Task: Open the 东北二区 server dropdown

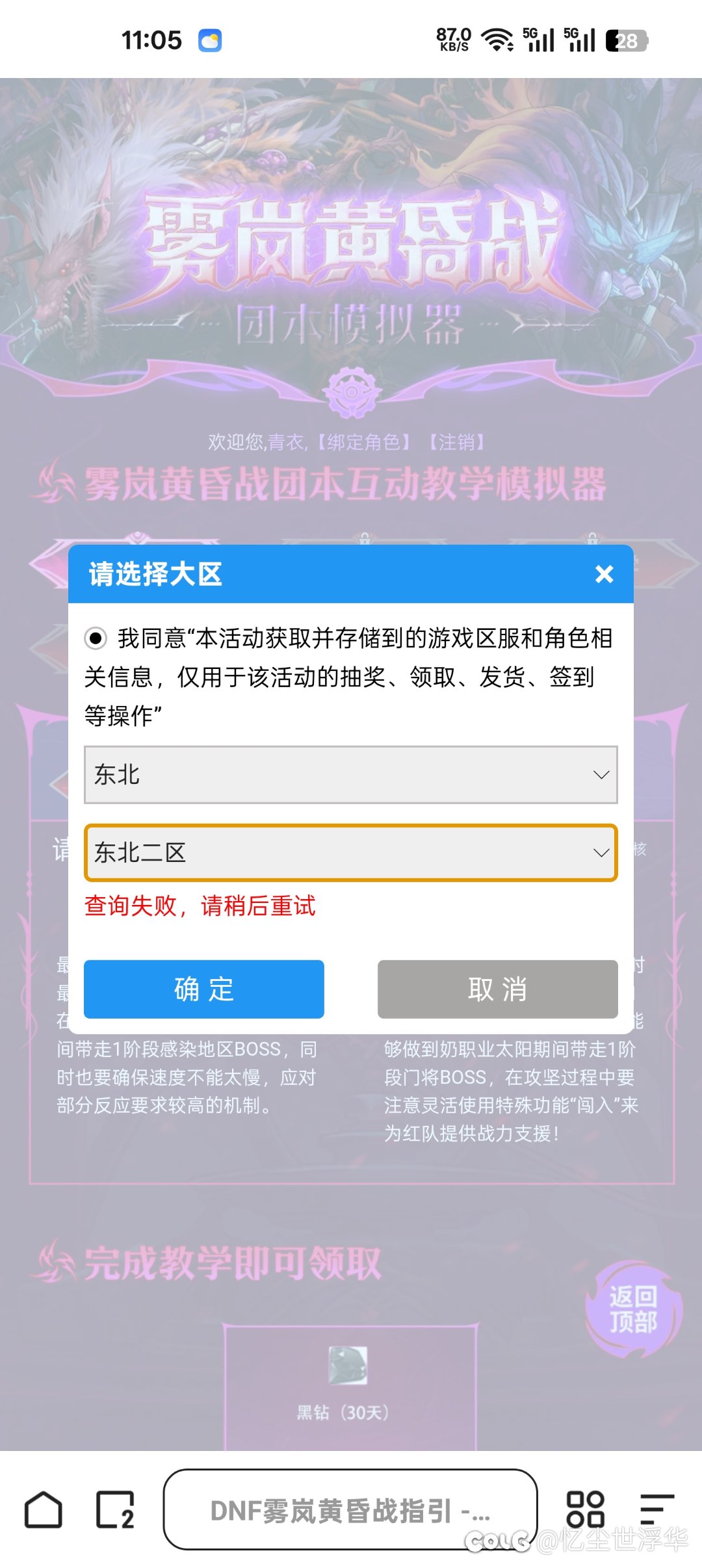Action: click(350, 852)
